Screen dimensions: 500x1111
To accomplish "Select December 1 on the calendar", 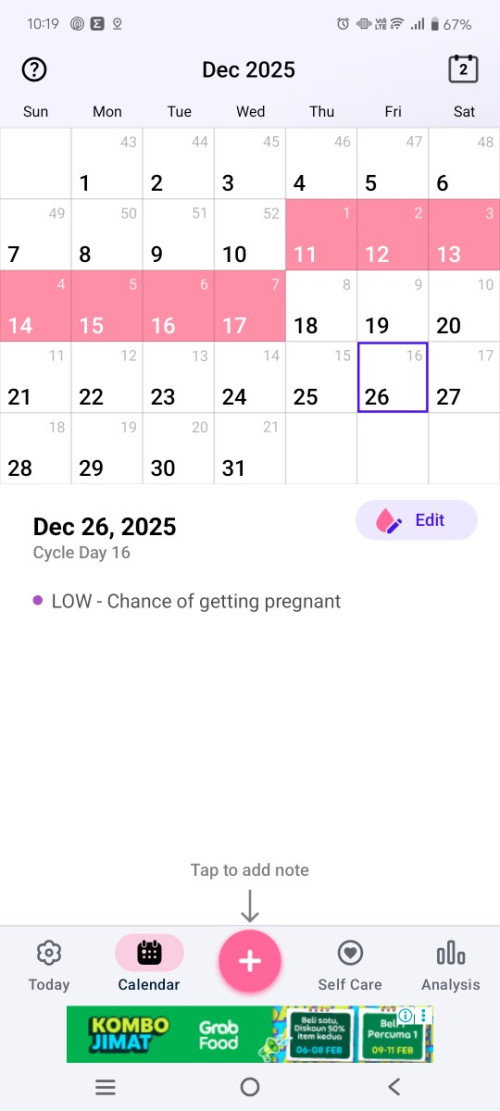I will 107,164.
